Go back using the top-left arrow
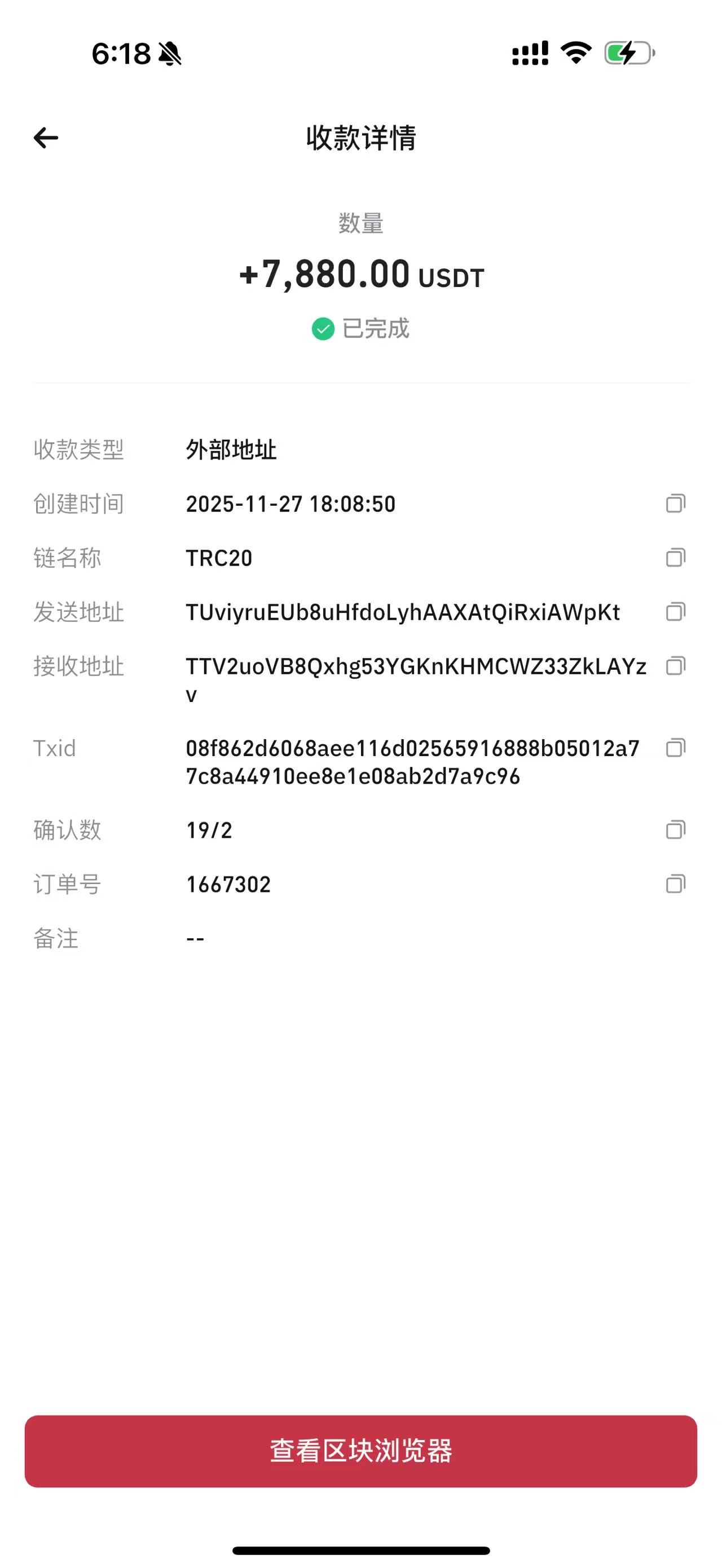 click(46, 138)
